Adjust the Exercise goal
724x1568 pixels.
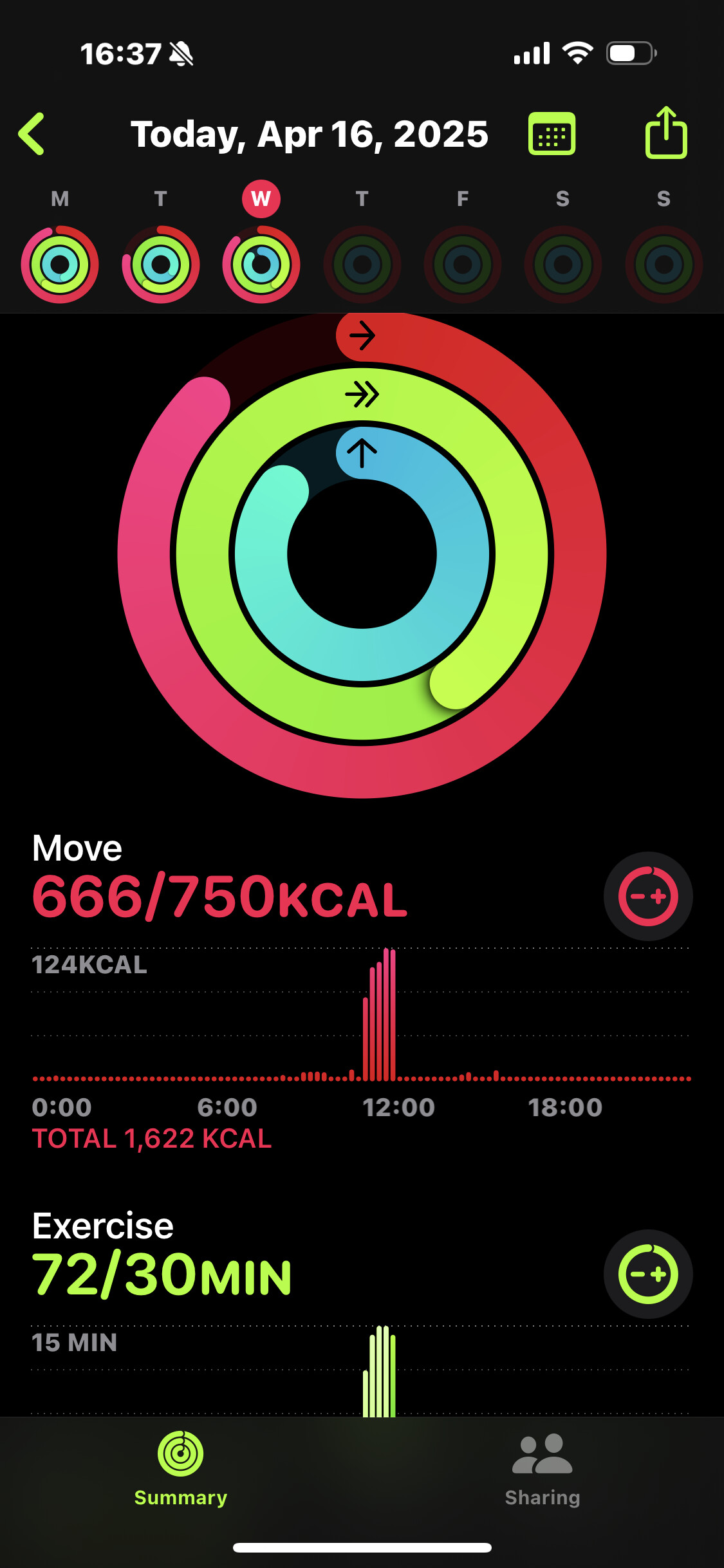[x=648, y=1274]
